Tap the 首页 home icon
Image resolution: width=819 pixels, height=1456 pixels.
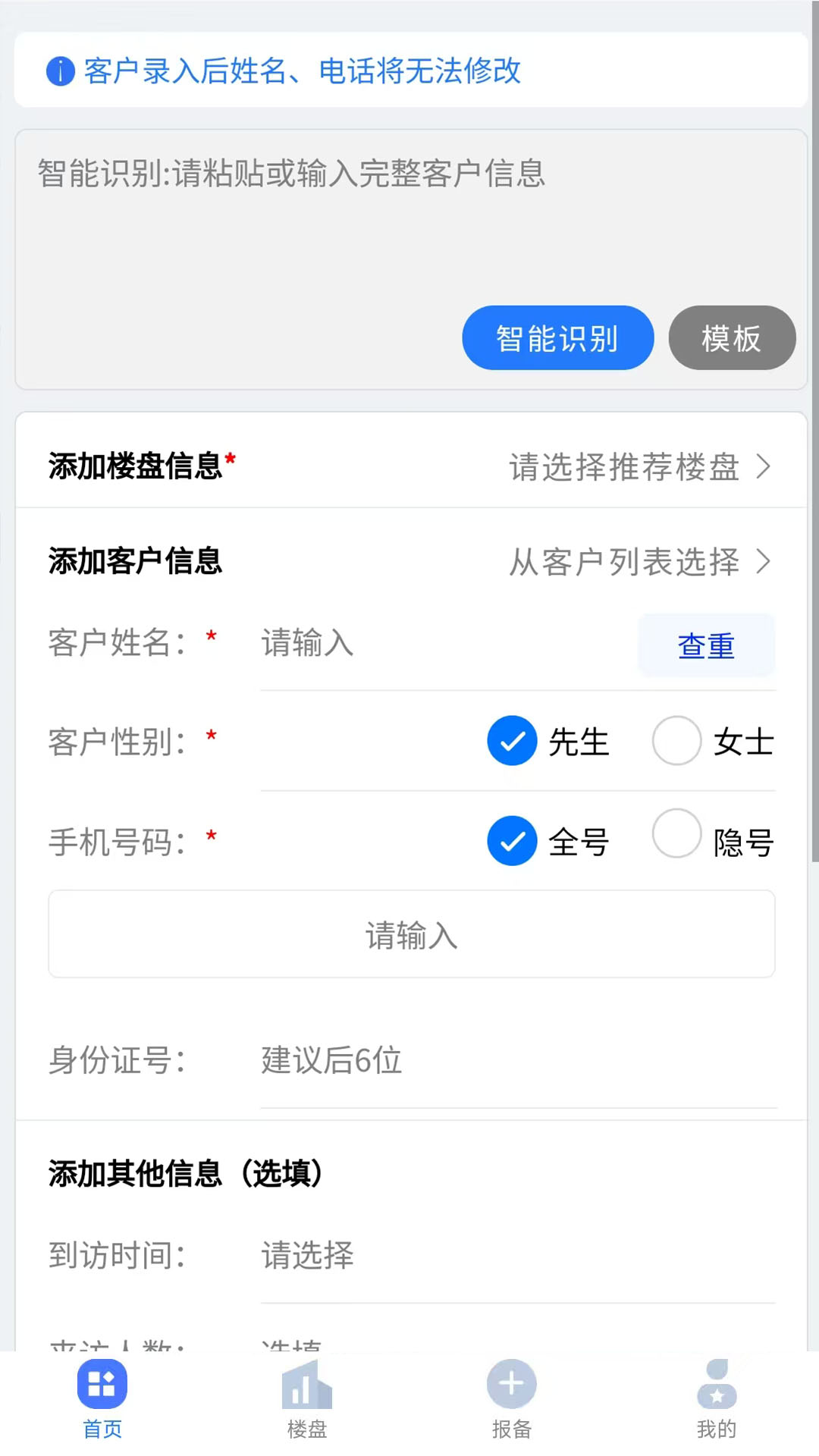(x=102, y=1385)
